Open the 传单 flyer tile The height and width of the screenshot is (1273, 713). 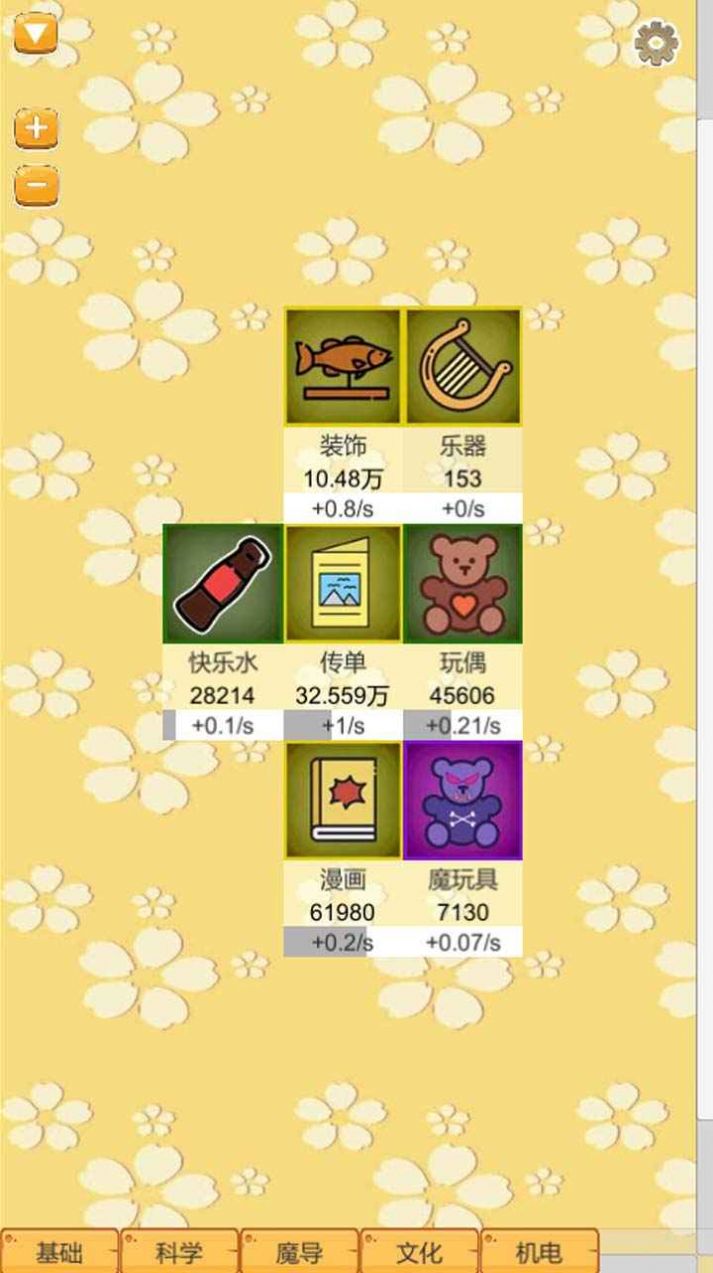coord(343,583)
